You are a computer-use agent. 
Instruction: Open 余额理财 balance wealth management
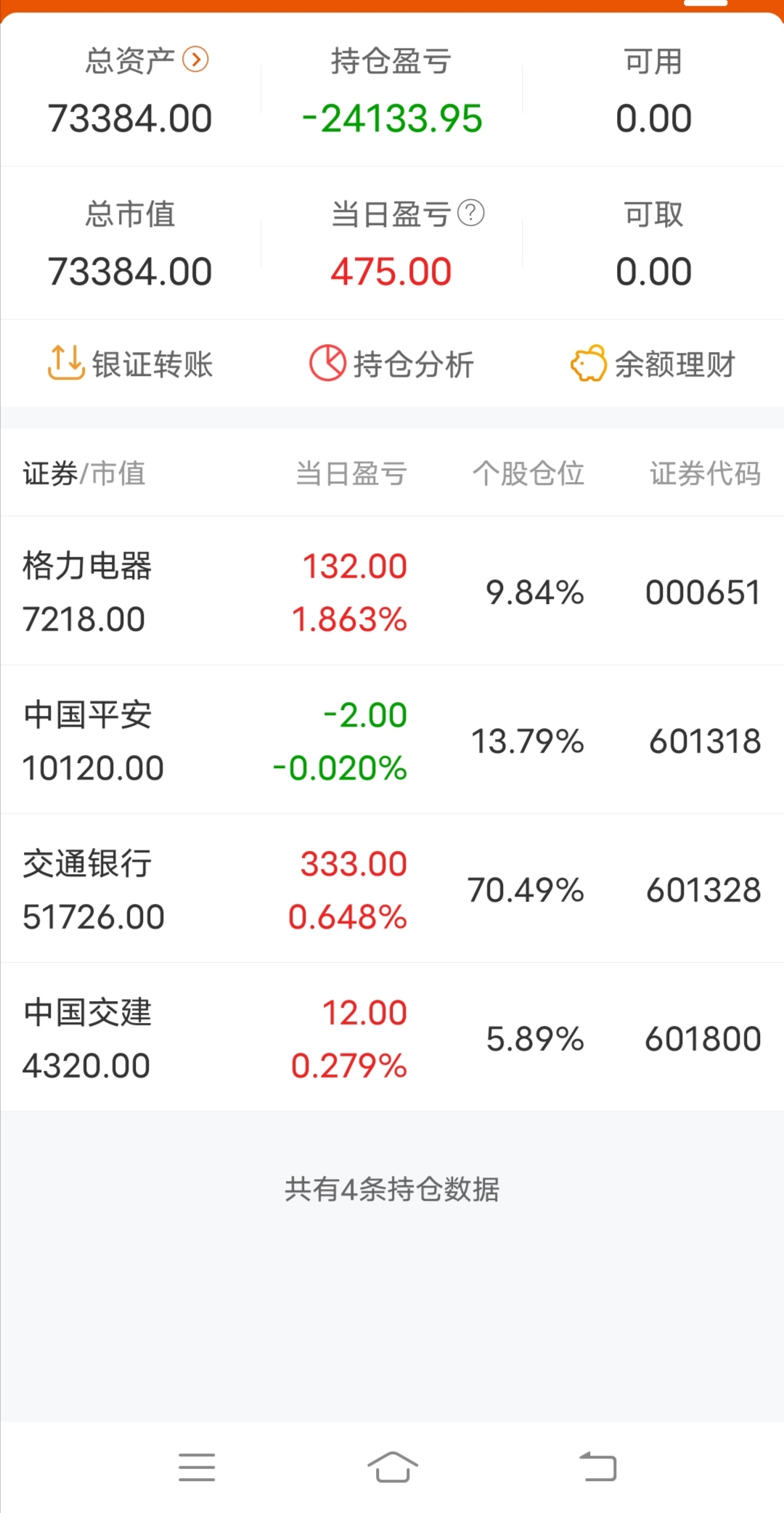[x=653, y=364]
